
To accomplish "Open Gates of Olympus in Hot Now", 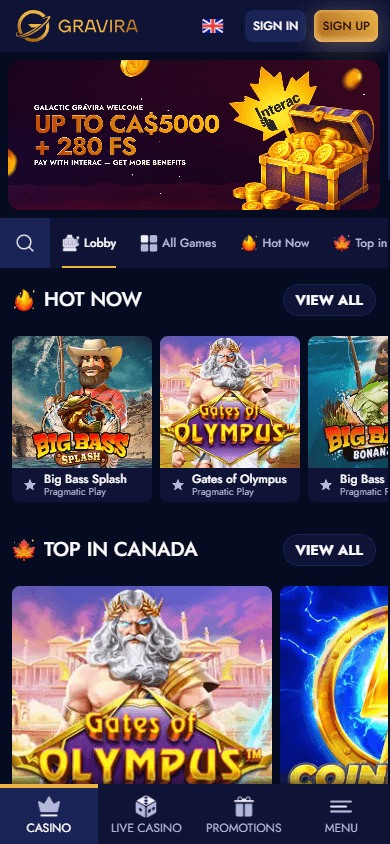I will pos(230,402).
